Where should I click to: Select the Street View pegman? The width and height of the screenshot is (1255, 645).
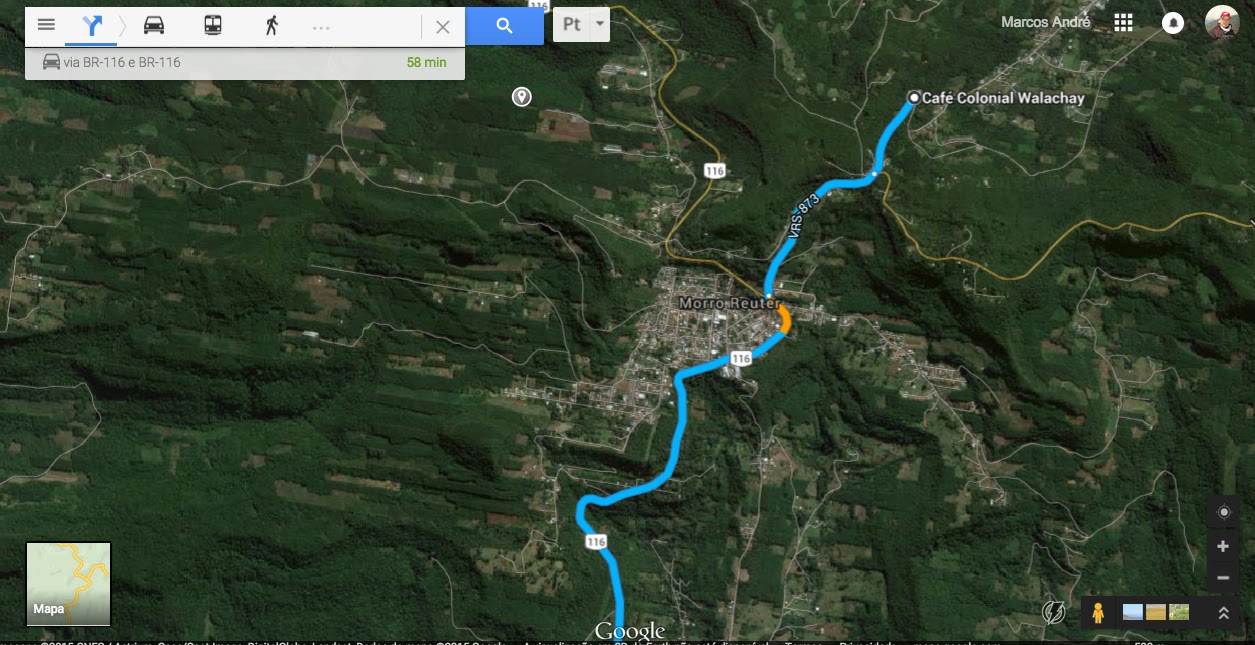tap(1098, 613)
